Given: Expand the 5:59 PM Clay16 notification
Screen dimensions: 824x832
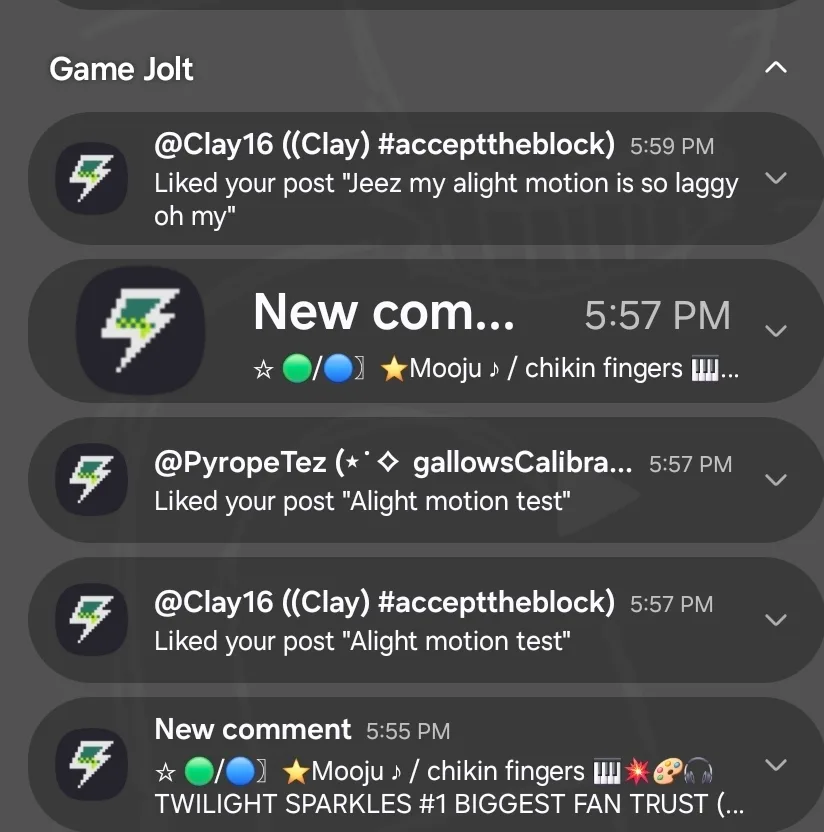Looking at the screenshot, I should pos(775,178).
